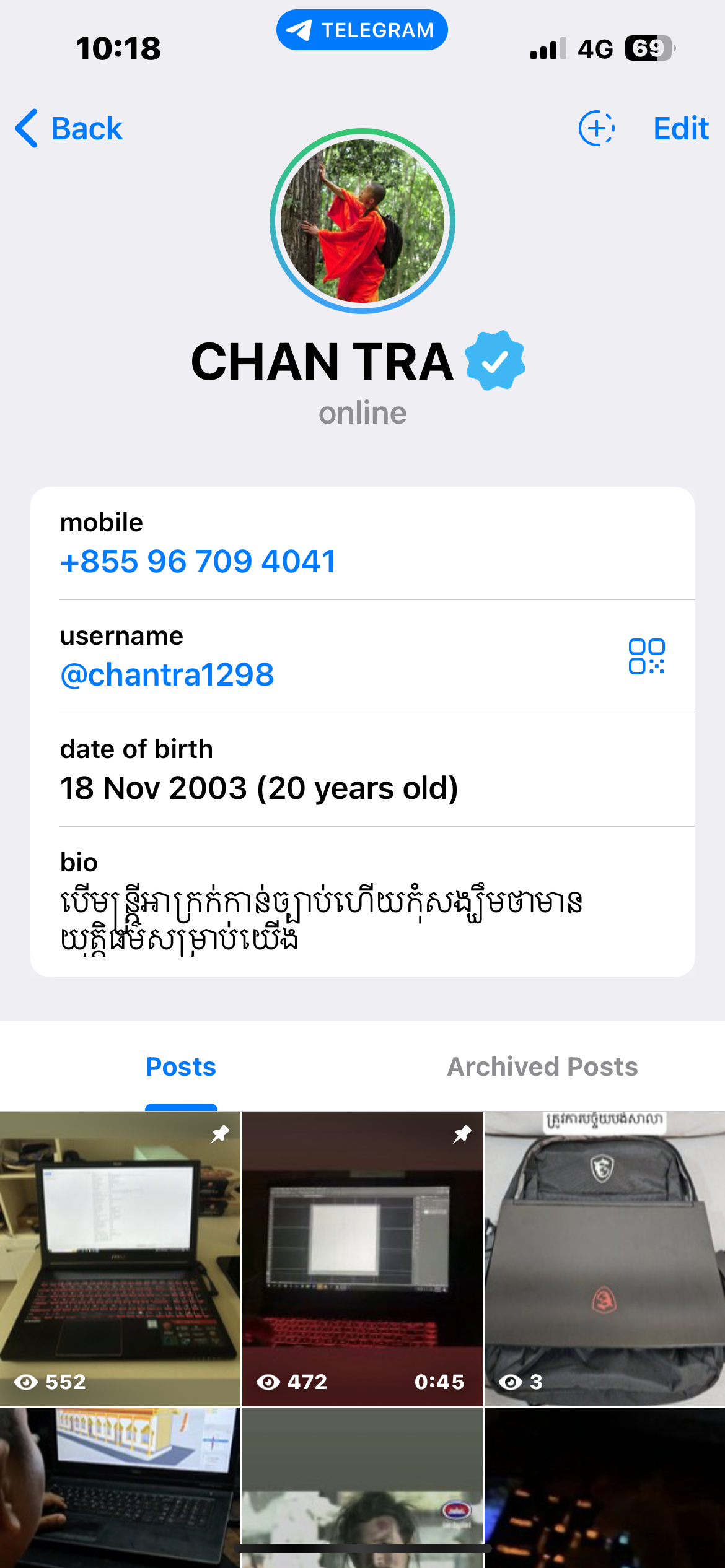The height and width of the screenshot is (1568, 725).
Task: Tap the signal strength bars
Action: click(544, 48)
